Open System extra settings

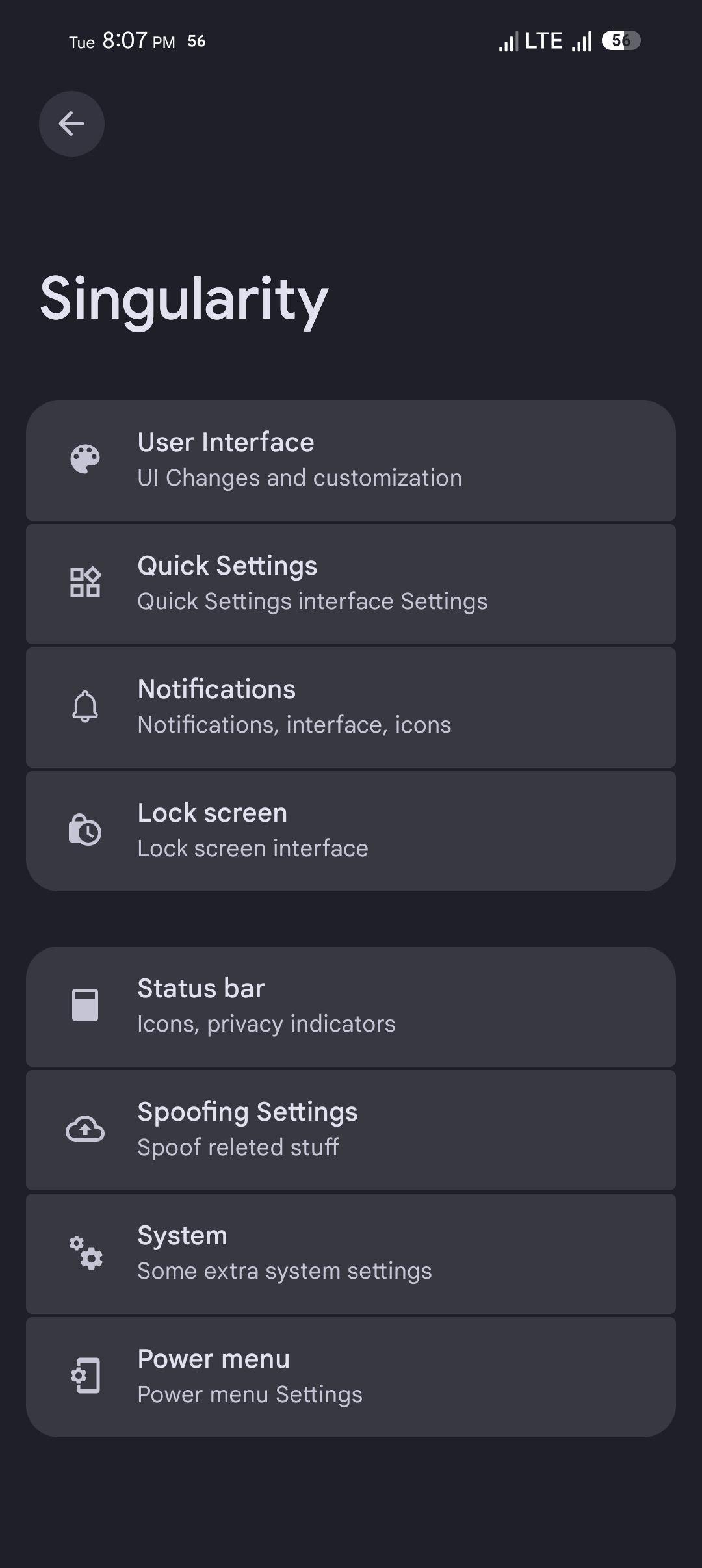351,1253
